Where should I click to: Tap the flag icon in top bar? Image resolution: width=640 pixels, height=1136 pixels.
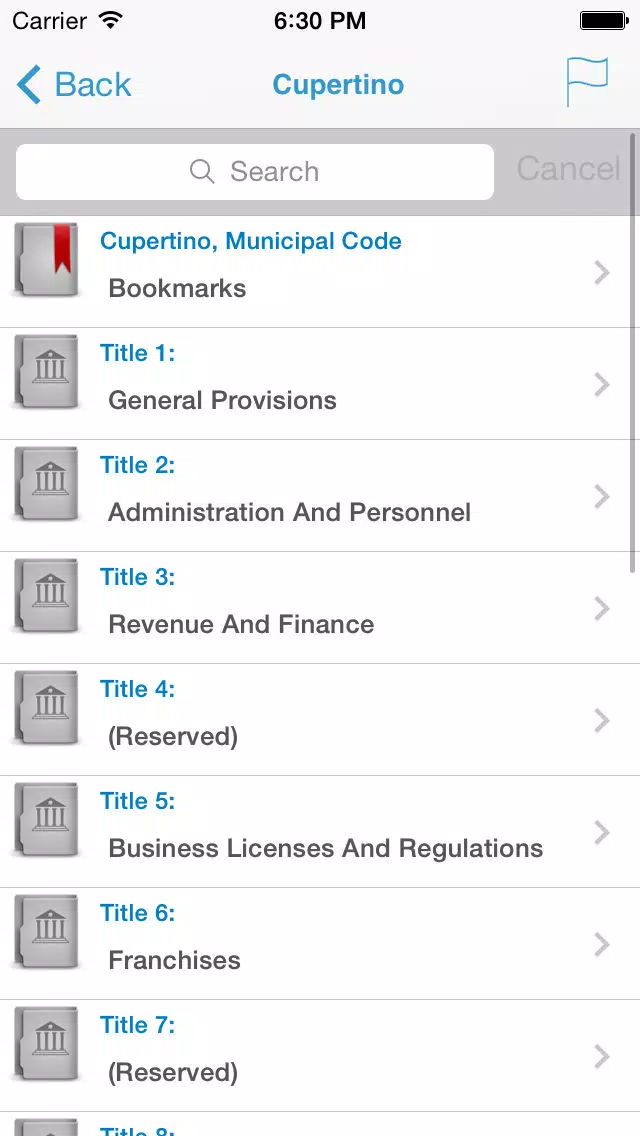[586, 82]
